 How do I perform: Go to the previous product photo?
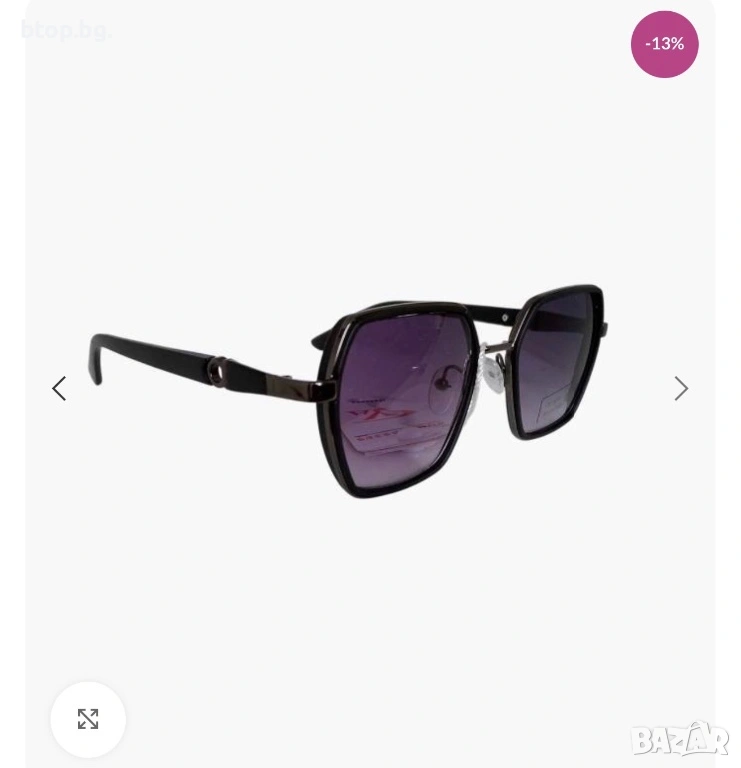(59, 388)
